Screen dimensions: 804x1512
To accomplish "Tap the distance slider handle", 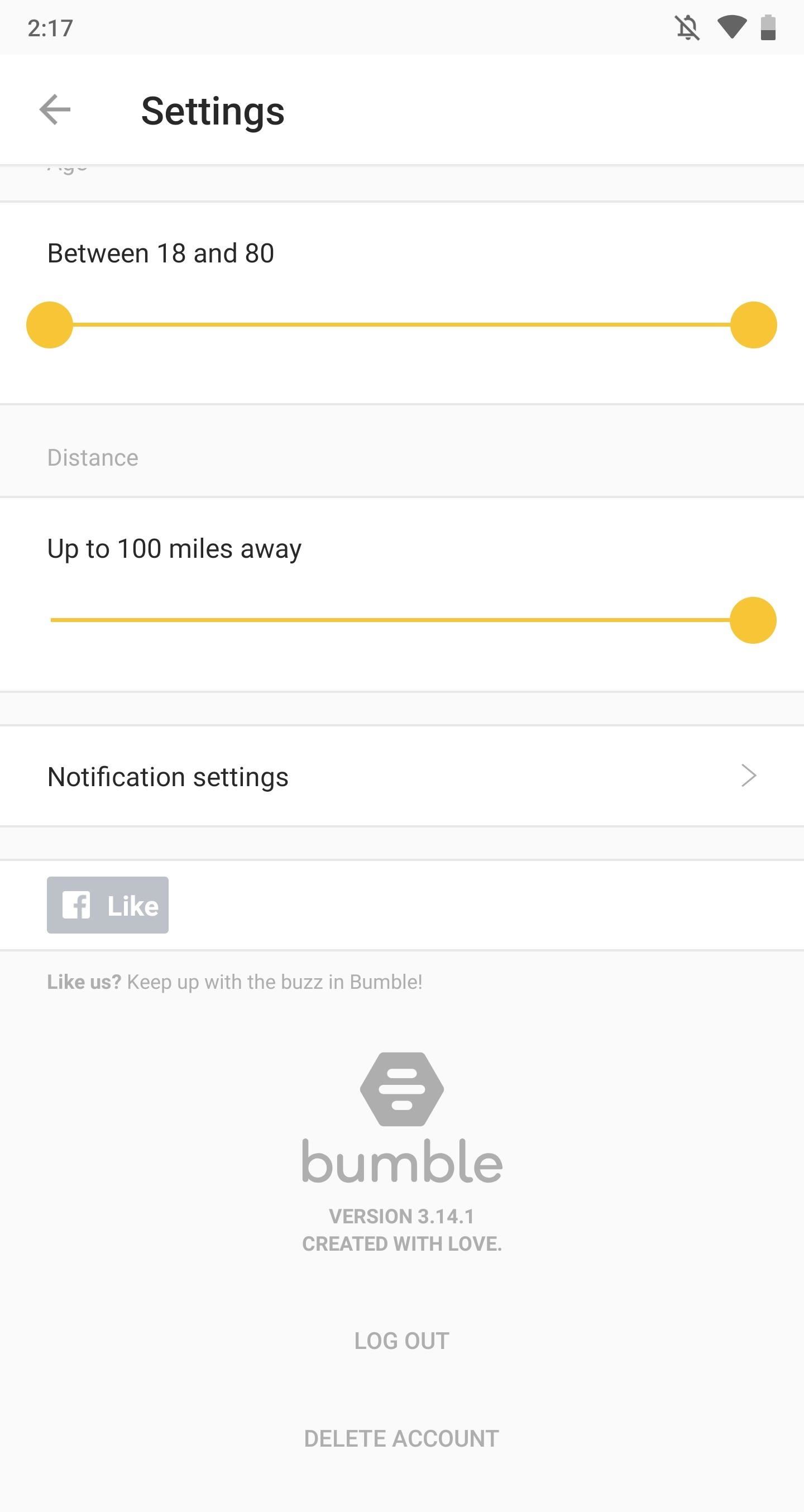I will tap(753, 620).
